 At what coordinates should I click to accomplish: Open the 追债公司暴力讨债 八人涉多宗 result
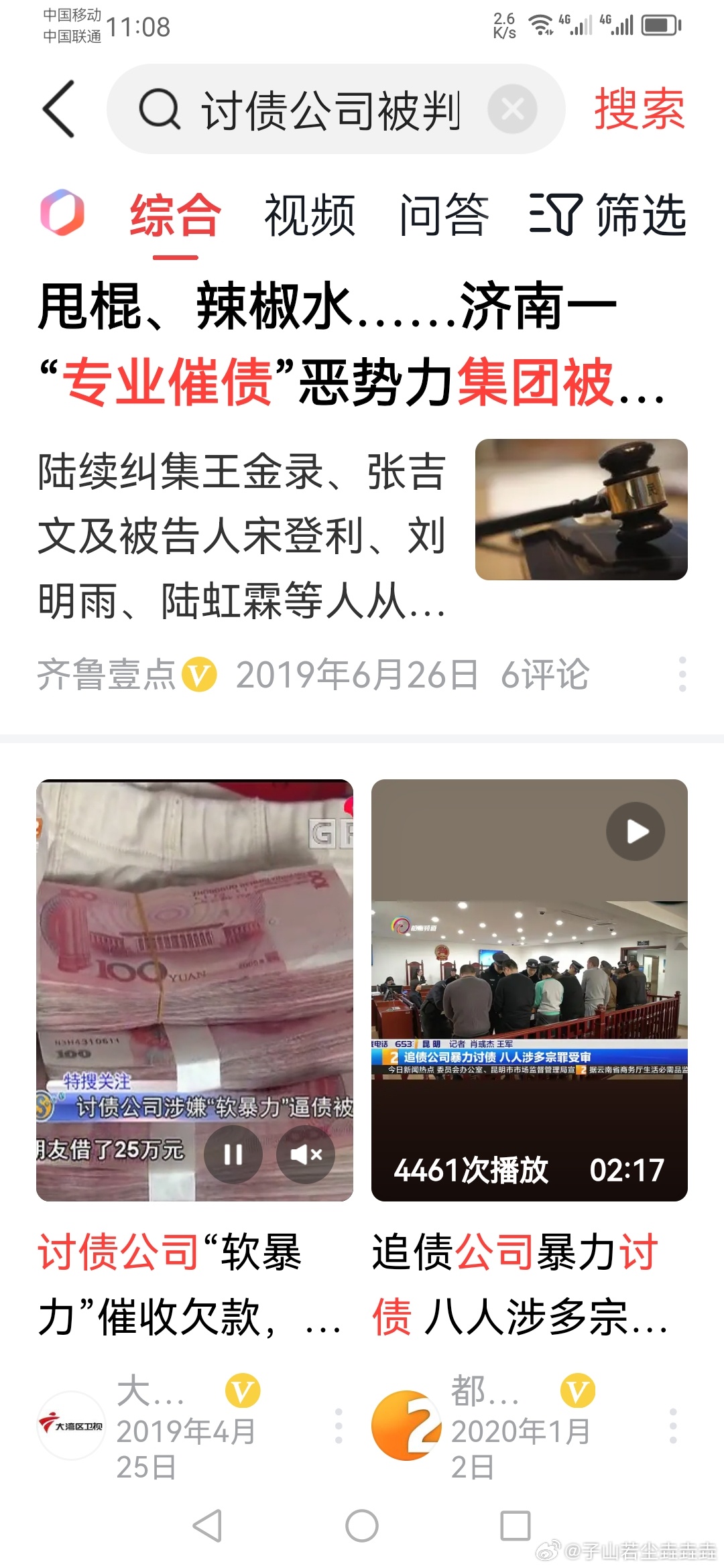[x=520, y=1284]
